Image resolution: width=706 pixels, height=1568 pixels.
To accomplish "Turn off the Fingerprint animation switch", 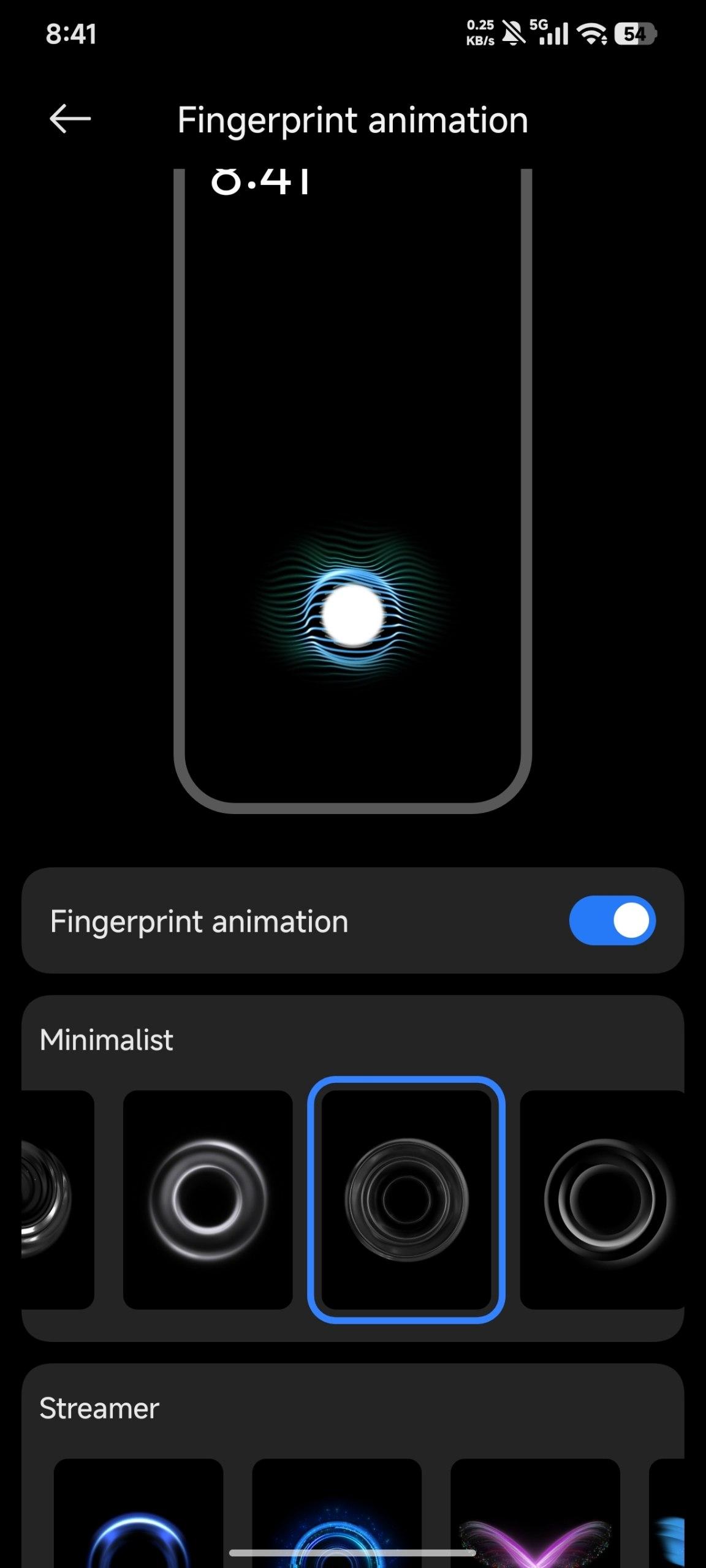I will click(612, 921).
